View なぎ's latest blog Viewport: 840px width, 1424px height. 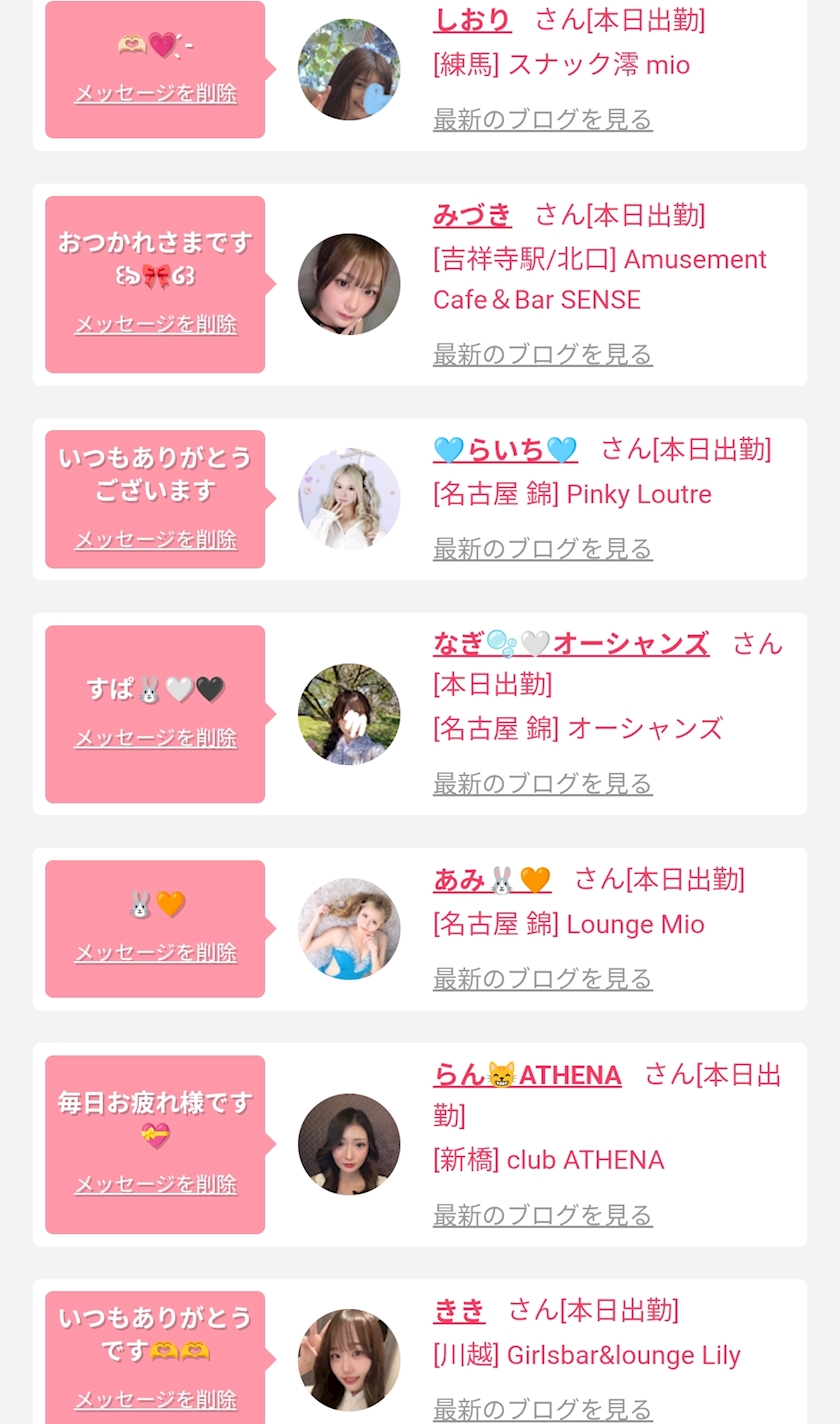pyautogui.click(x=543, y=784)
